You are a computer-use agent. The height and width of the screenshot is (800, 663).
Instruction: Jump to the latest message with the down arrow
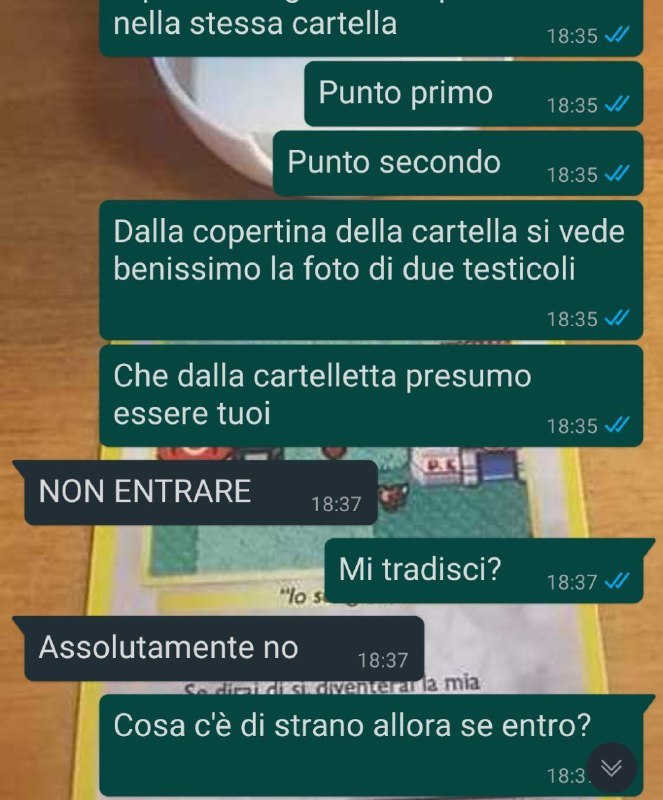[612, 767]
